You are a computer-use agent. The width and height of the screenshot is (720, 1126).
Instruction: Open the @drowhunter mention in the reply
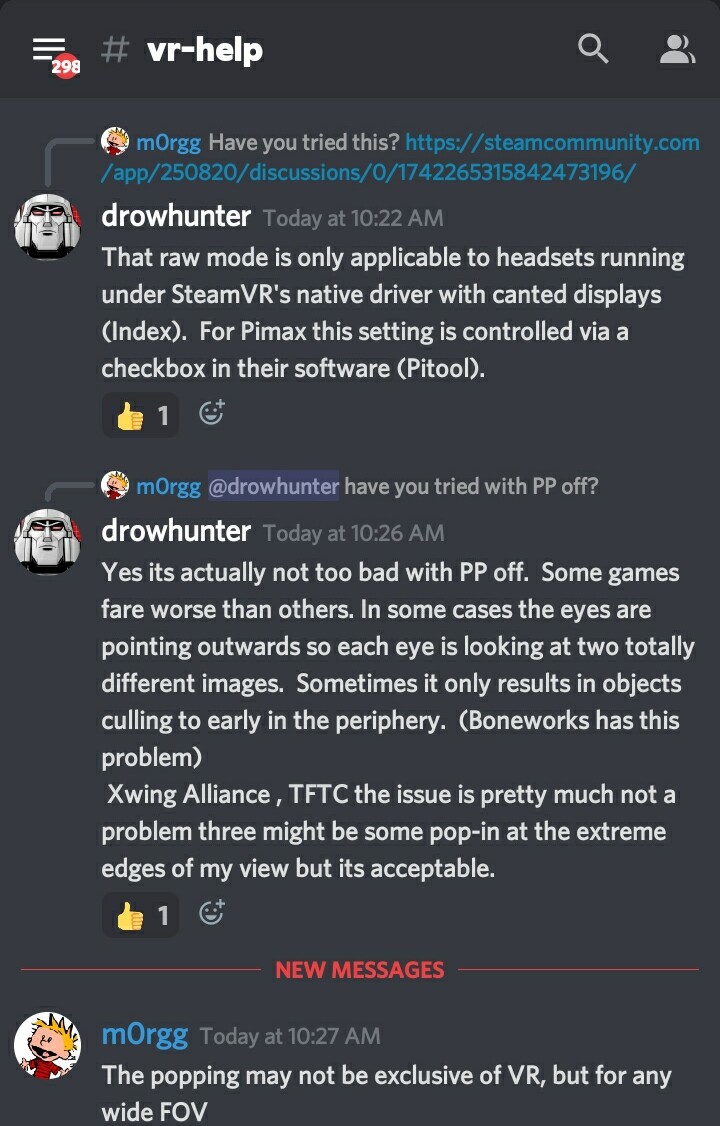pos(273,487)
